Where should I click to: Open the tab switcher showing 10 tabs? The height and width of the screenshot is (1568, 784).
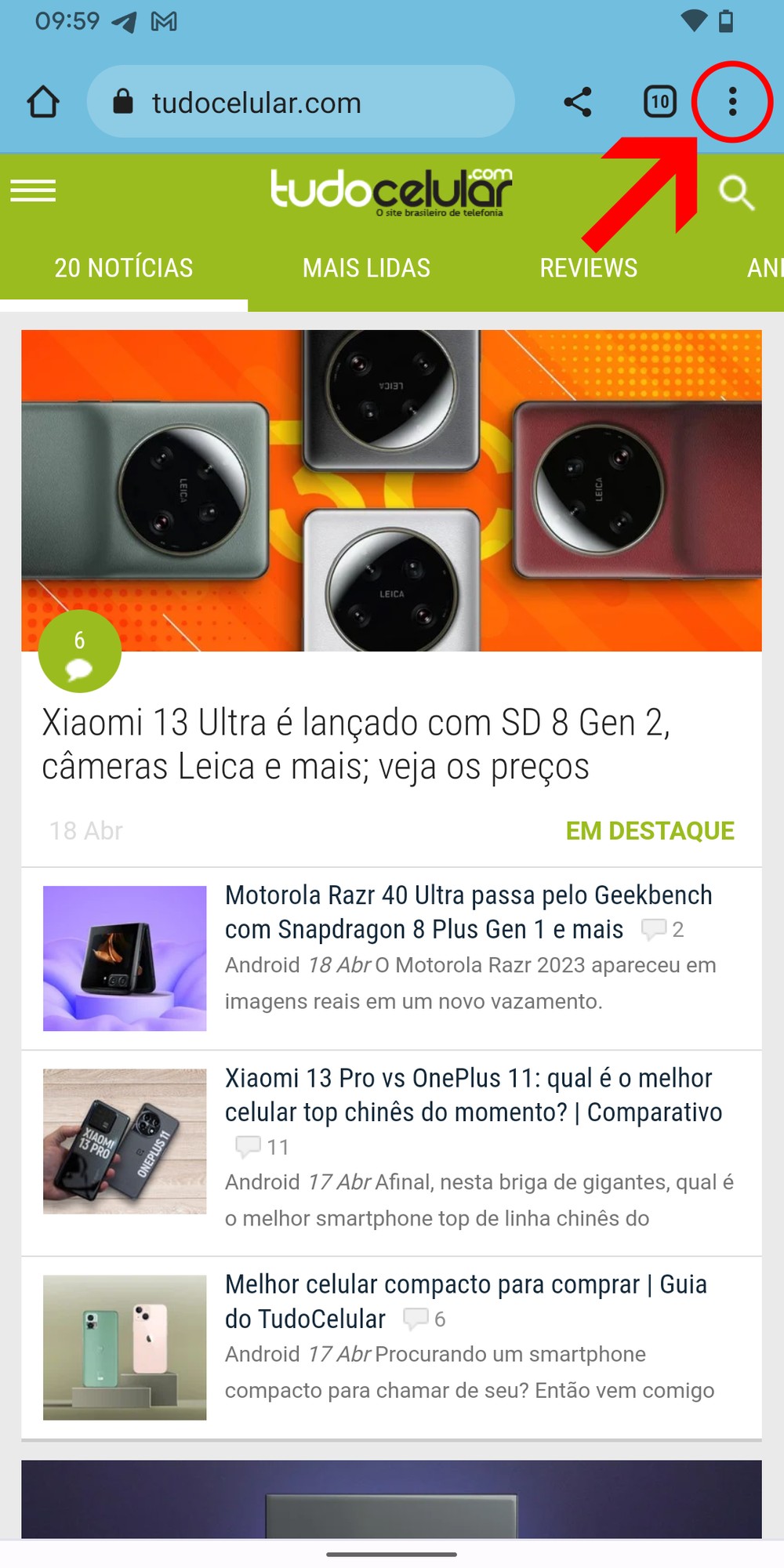(659, 102)
